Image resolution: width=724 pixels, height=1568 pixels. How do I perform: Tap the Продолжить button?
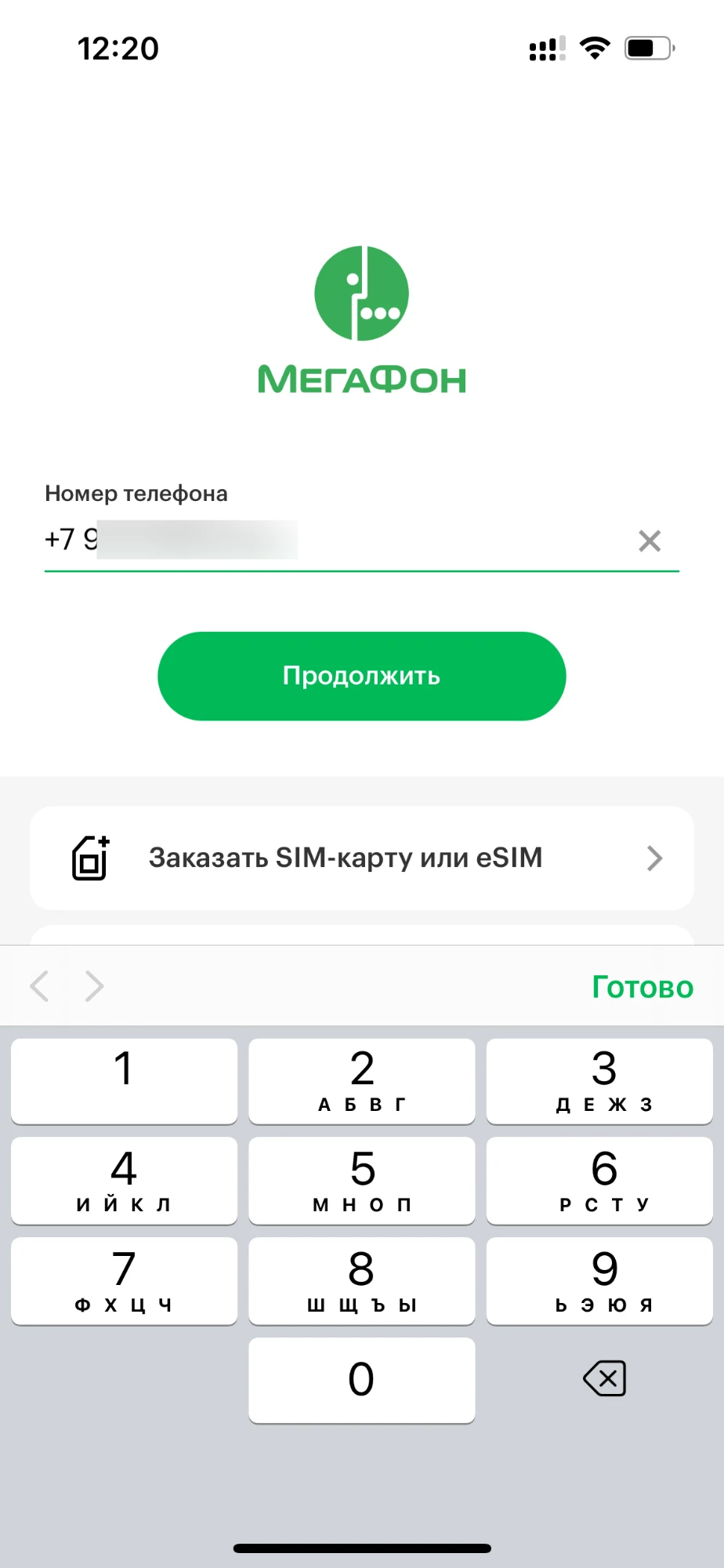(x=361, y=676)
